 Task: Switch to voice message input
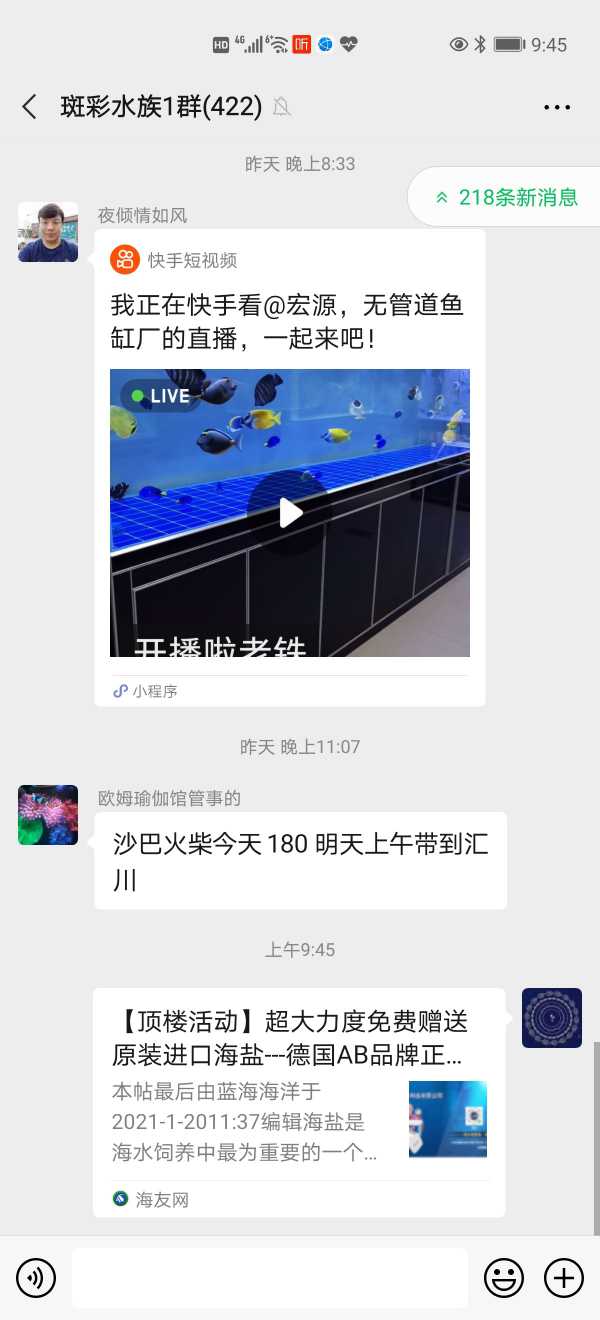point(36,1278)
